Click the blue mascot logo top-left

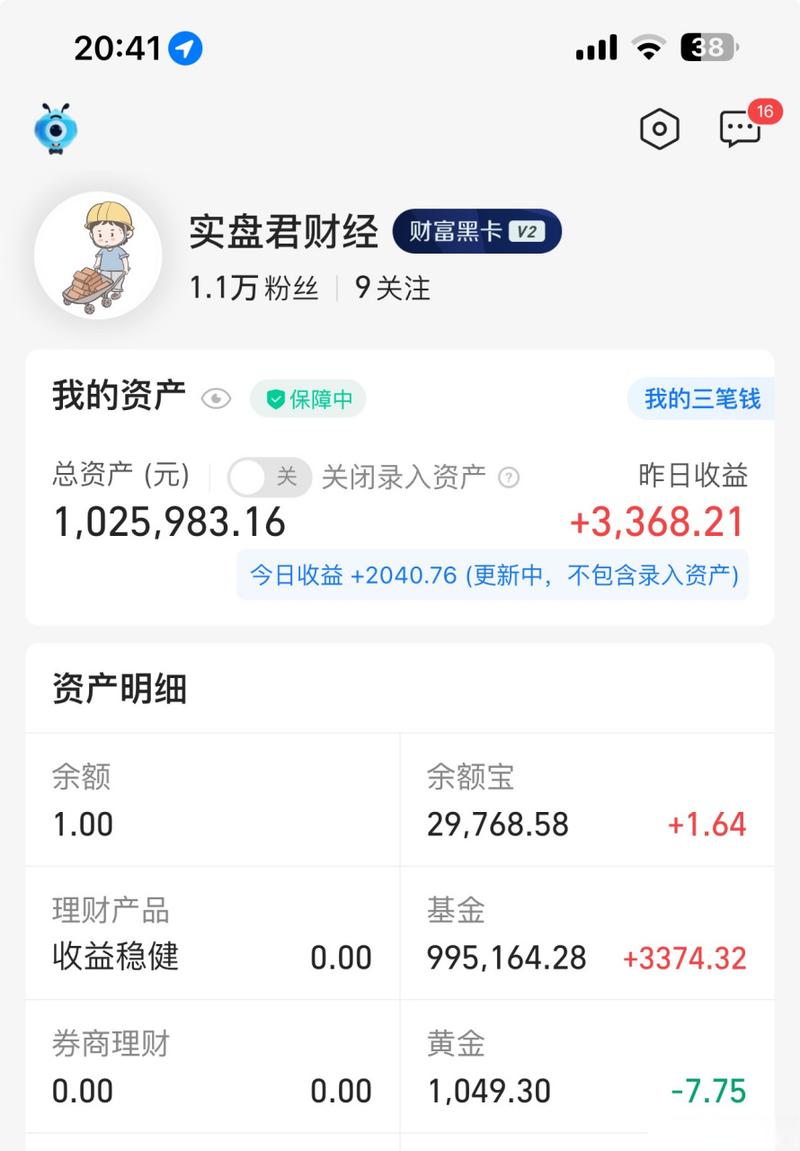coord(55,129)
